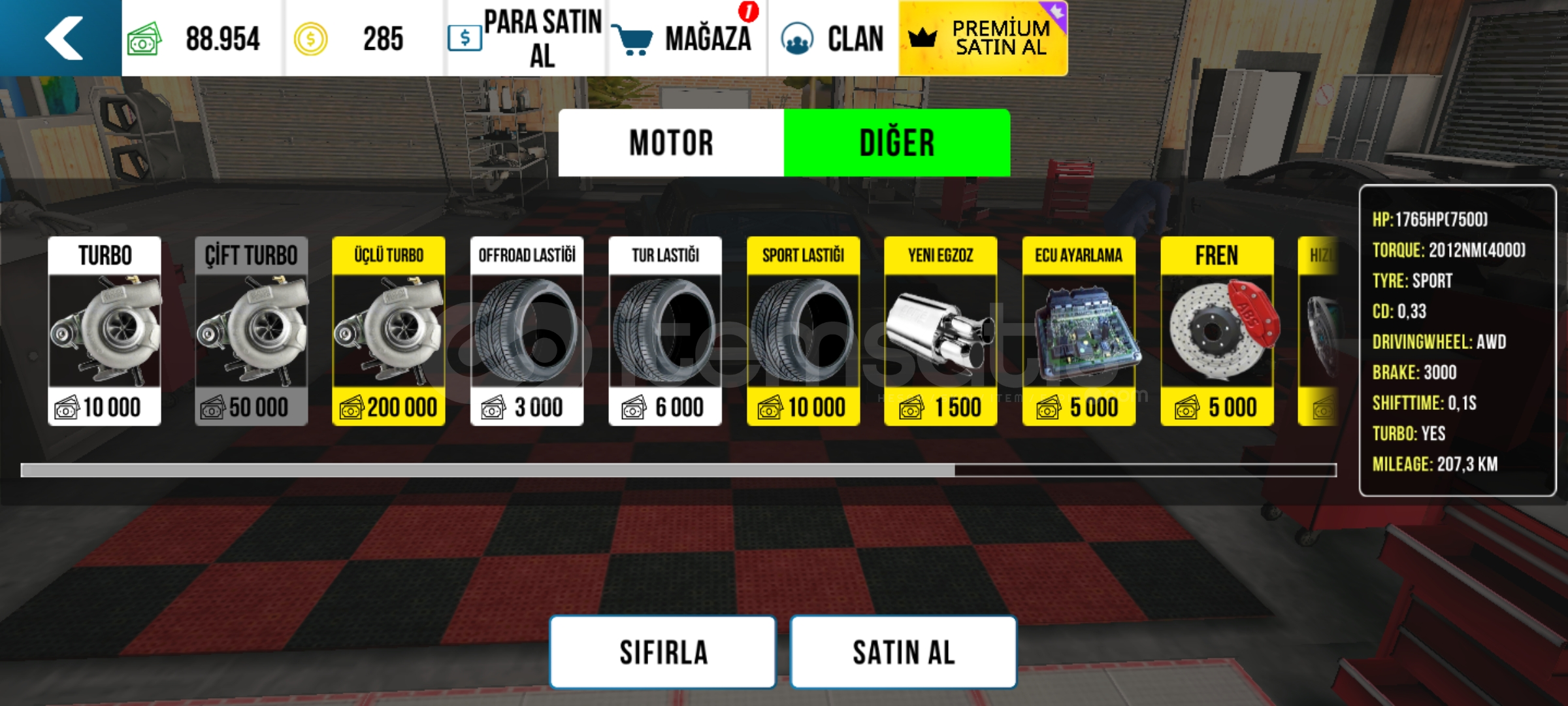Go back using the arrow button

[x=62, y=38]
